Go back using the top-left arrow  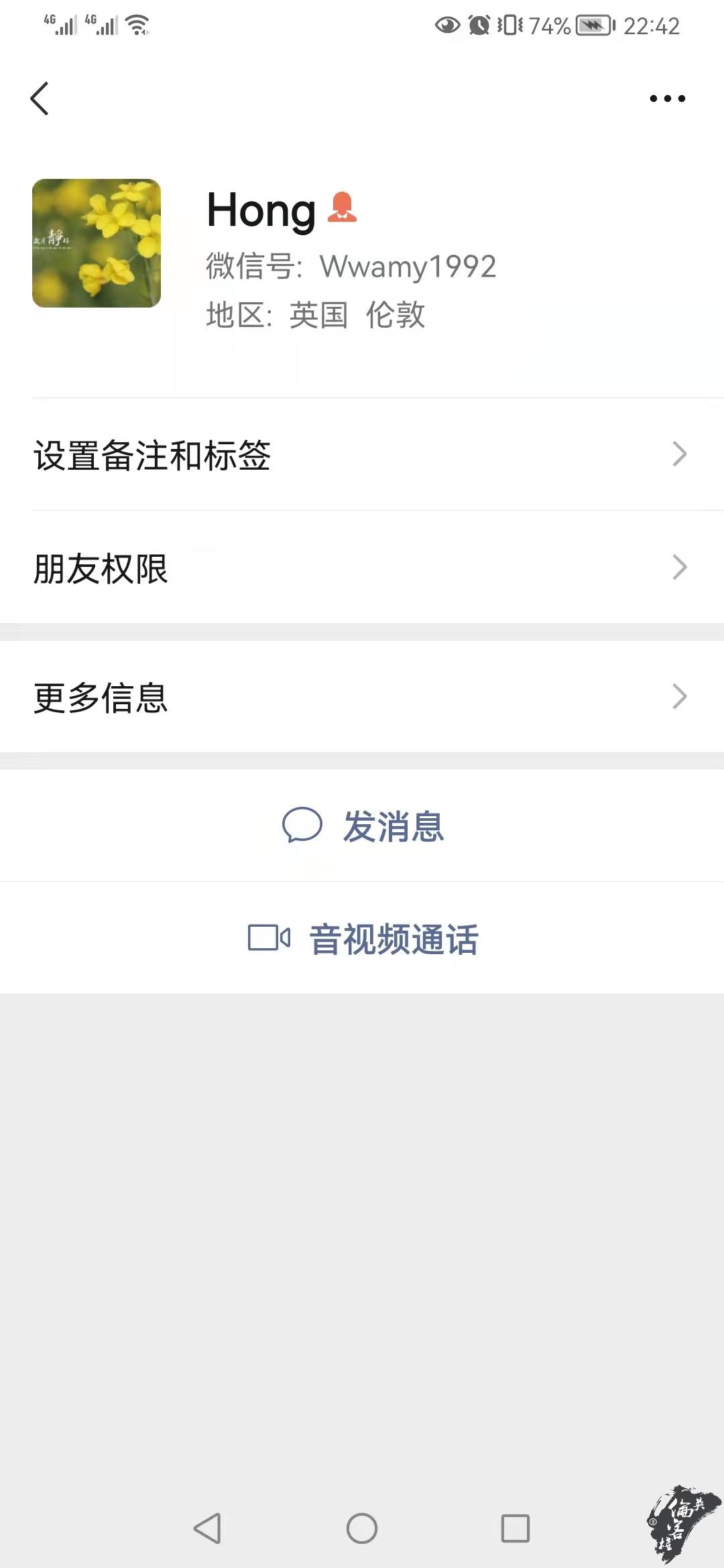(40, 99)
